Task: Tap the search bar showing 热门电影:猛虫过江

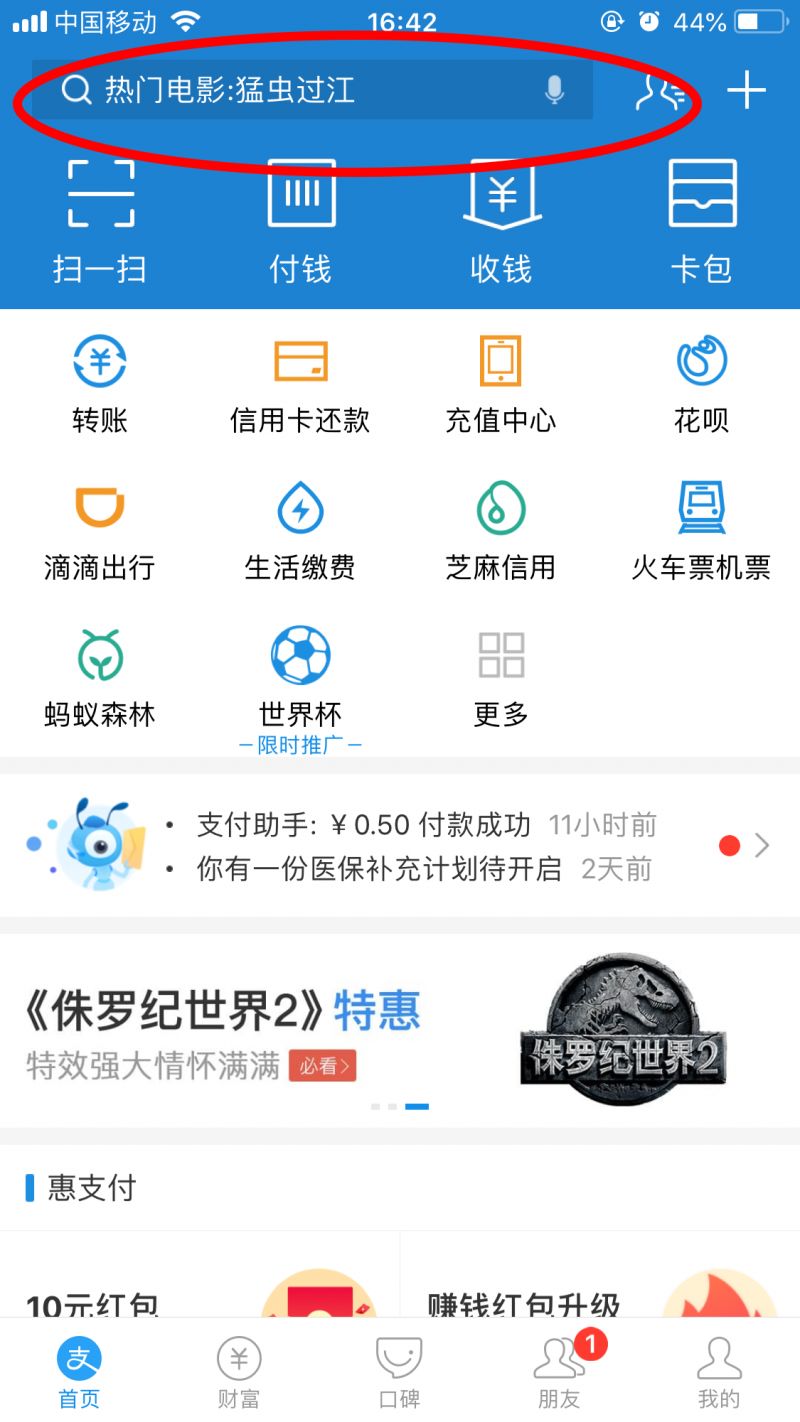Action: coord(300,90)
